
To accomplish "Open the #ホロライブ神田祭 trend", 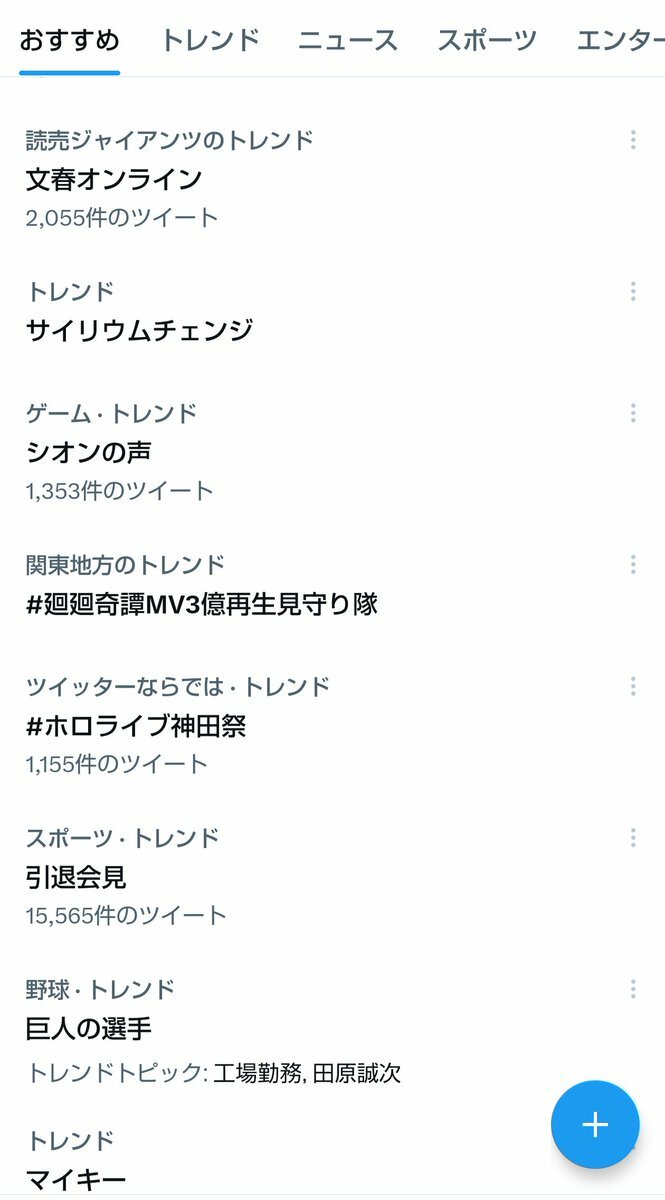I will click(136, 726).
